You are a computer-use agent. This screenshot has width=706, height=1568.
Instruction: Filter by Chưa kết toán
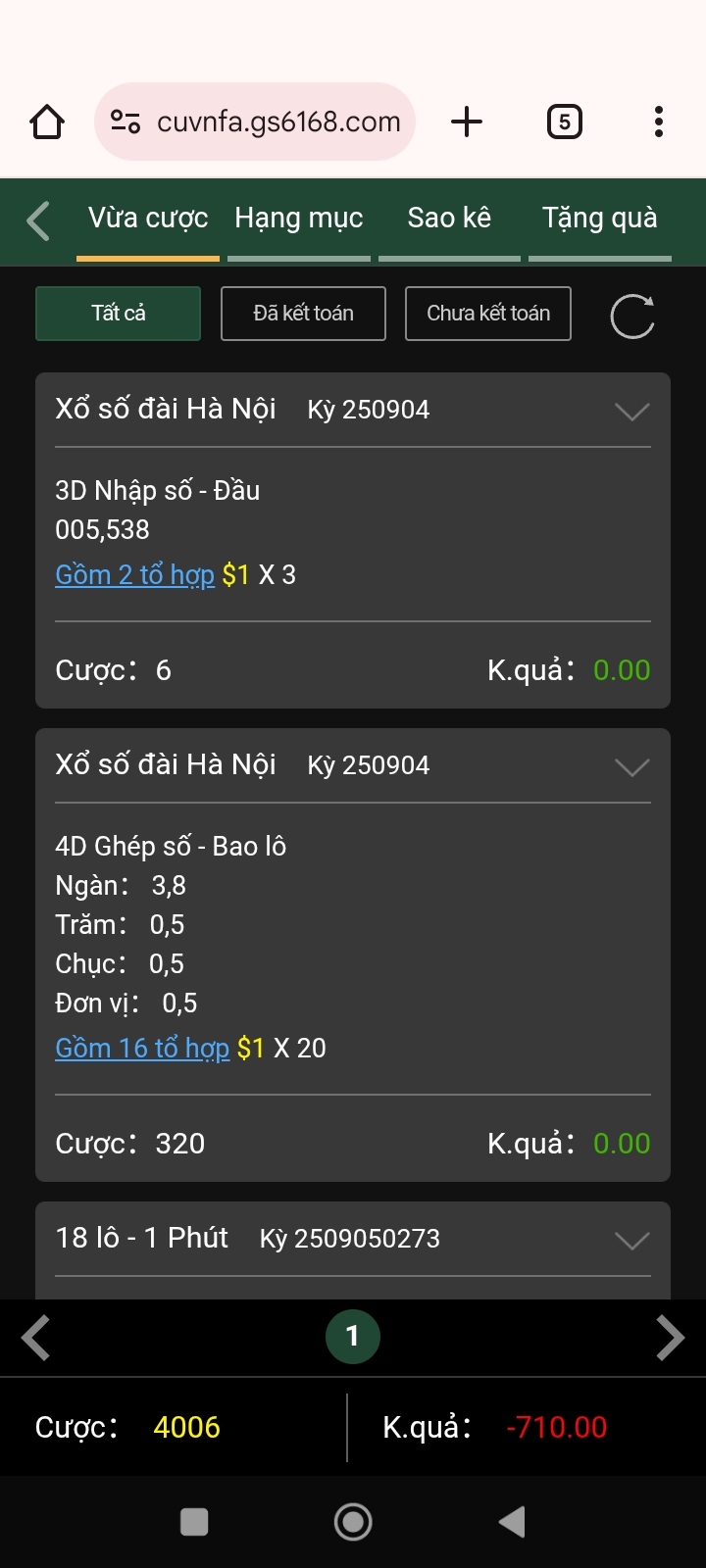(x=488, y=314)
